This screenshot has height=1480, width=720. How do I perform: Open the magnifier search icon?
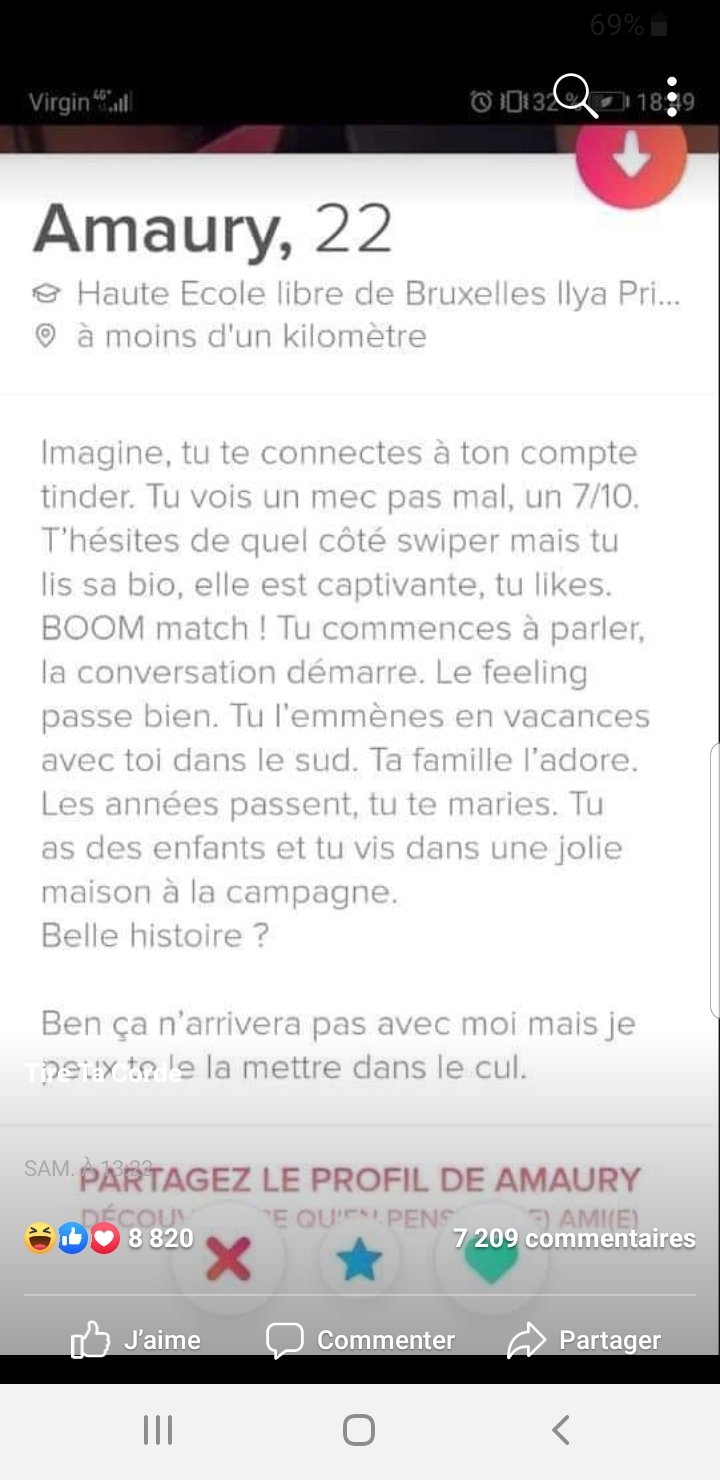click(x=575, y=97)
